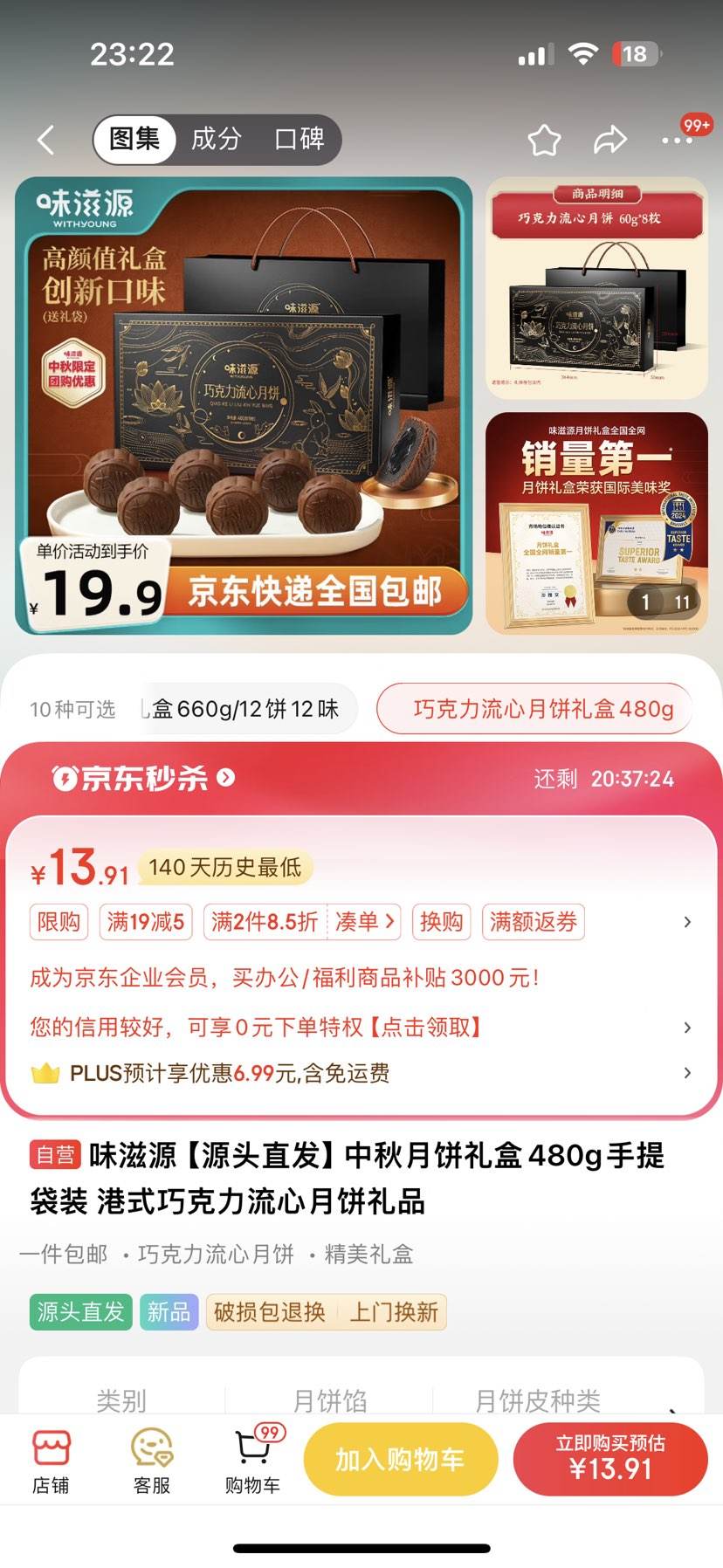This screenshot has height=1568, width=723.
Task: Tap the 满19减5 coupon tag
Action: (x=145, y=922)
